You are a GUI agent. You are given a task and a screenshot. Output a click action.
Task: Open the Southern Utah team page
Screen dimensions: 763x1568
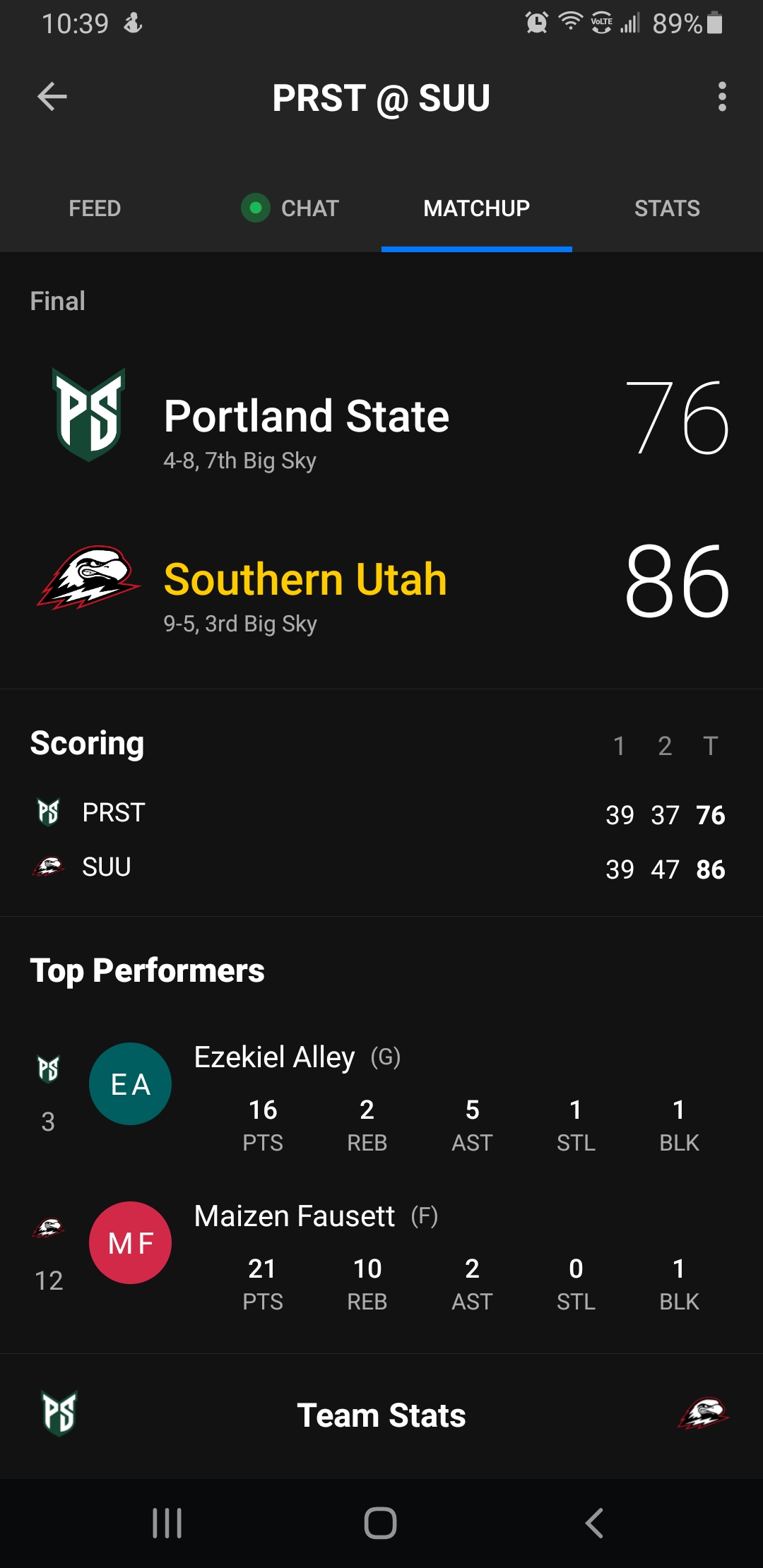click(x=305, y=581)
